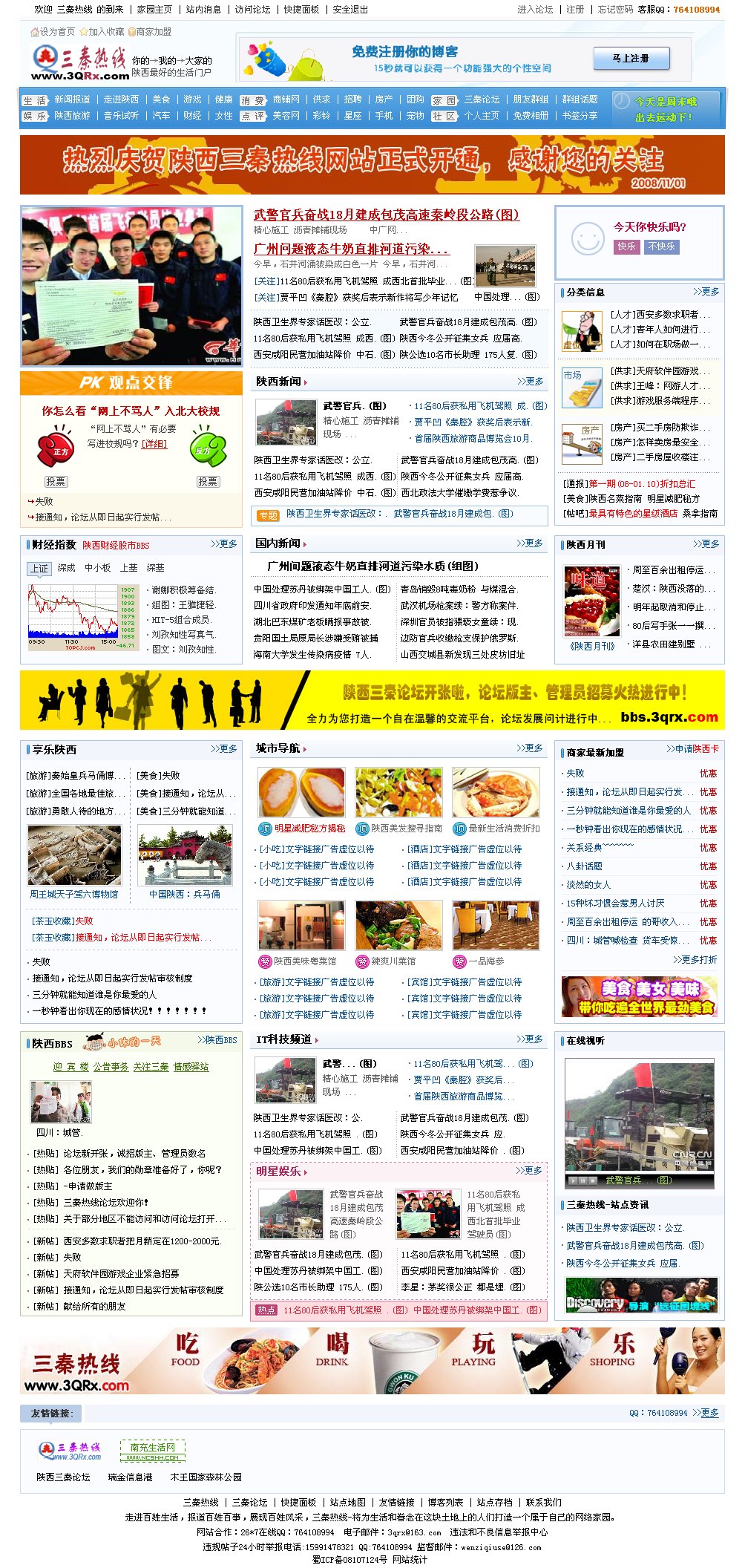745x1568 pixels.
Task: Cast 投票 for the 正方 side
Action: 56,482
